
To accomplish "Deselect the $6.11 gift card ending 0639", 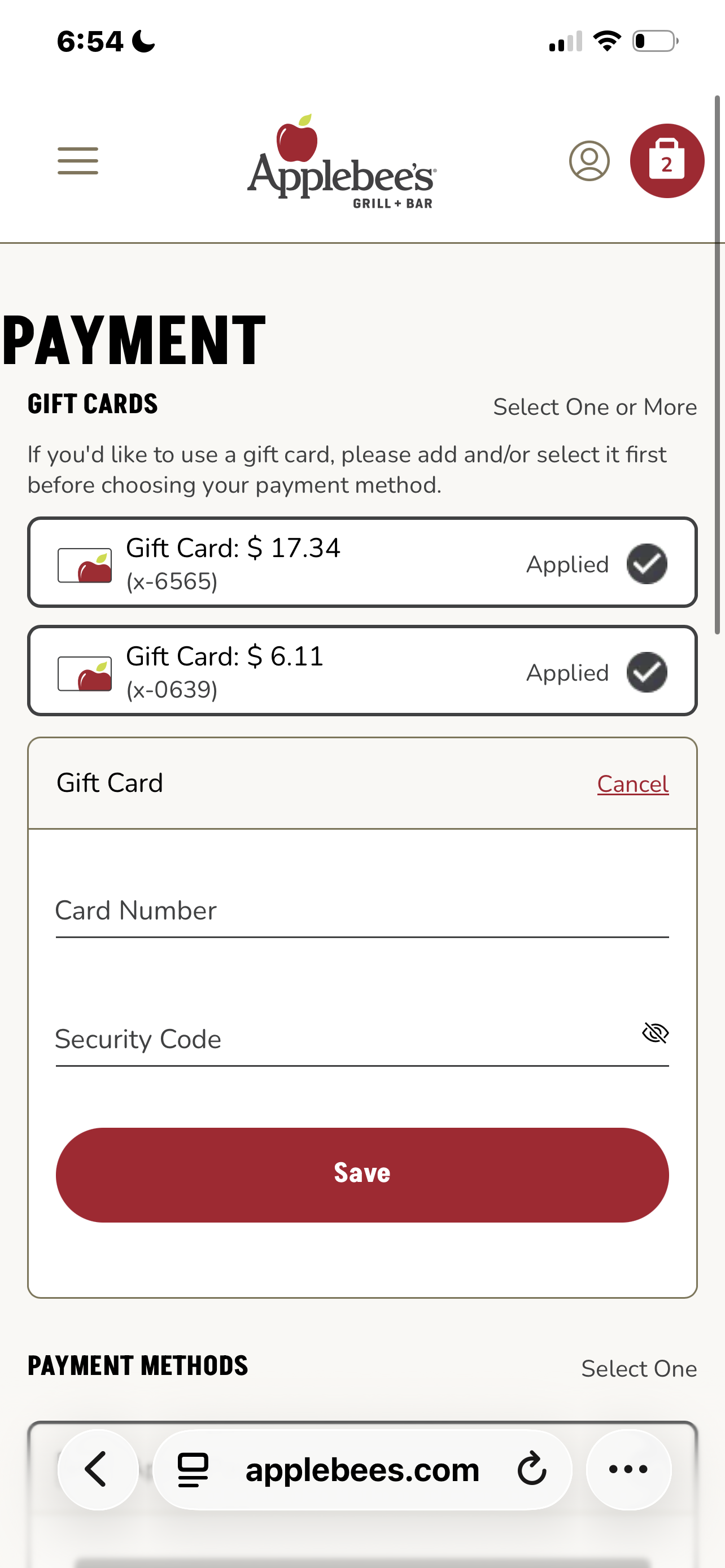I will pyautogui.click(x=647, y=672).
